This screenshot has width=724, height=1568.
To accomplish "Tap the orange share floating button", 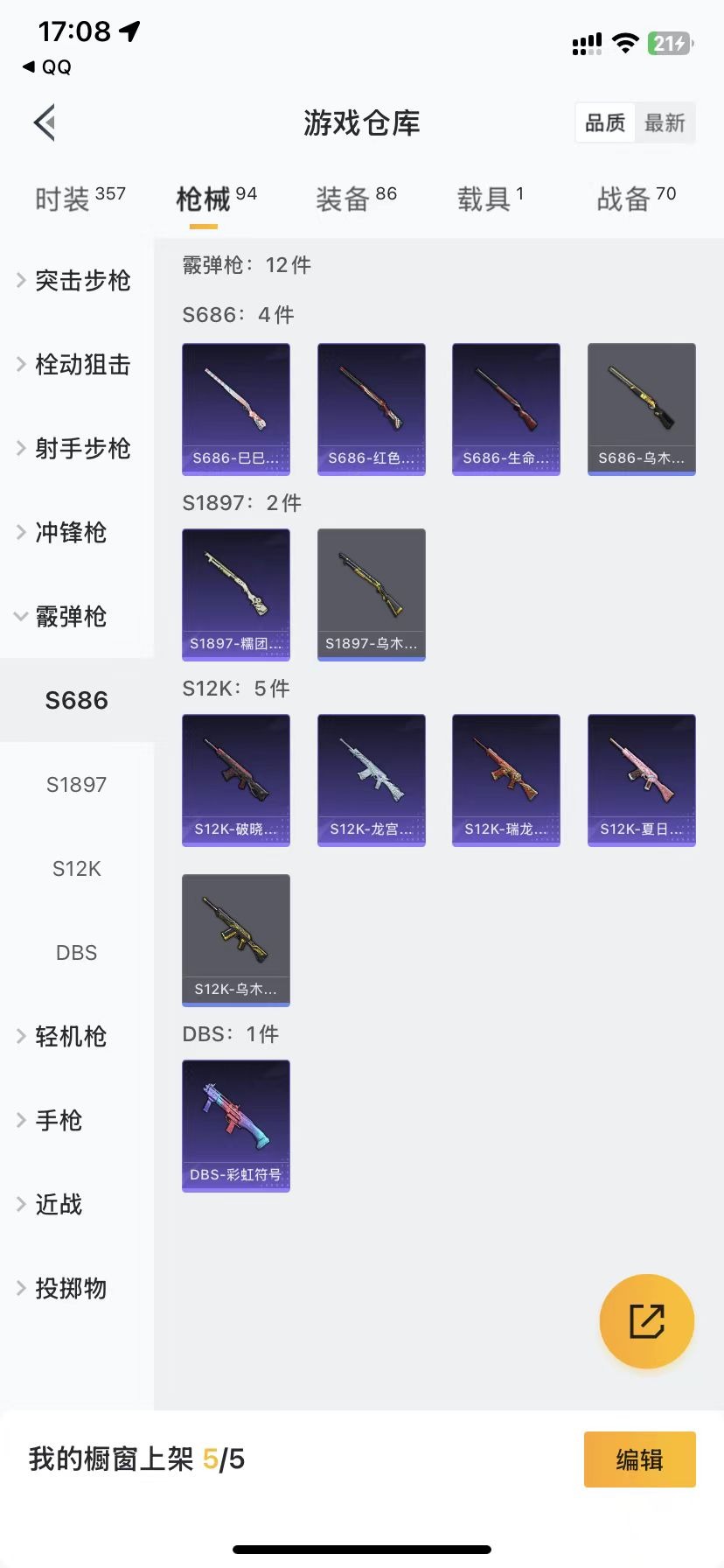I will (646, 1321).
